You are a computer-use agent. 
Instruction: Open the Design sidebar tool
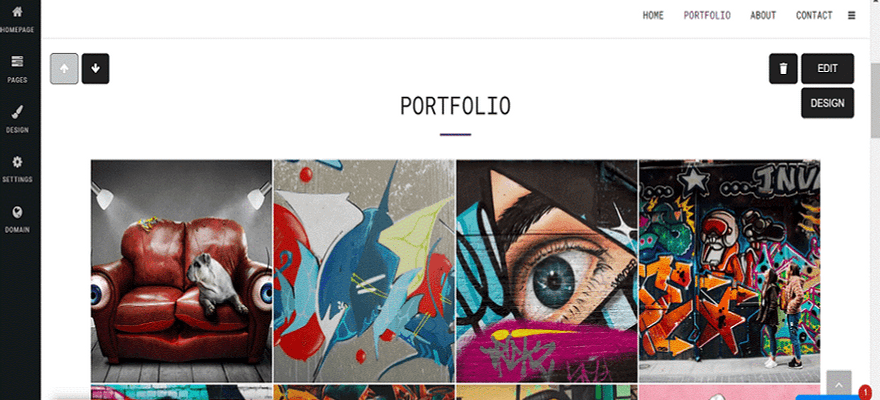pos(17,118)
